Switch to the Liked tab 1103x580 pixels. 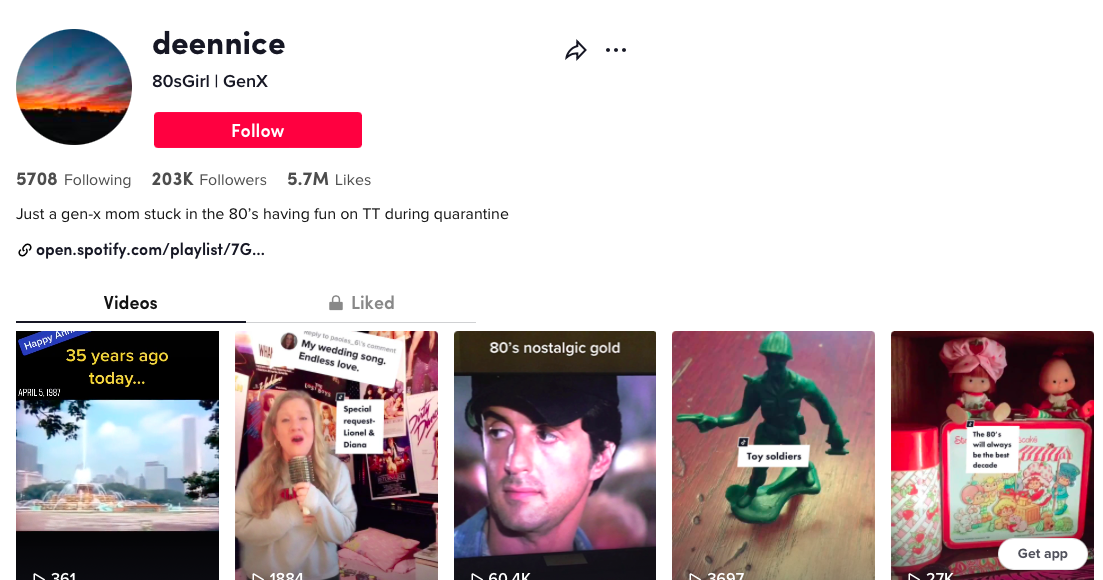(361, 303)
